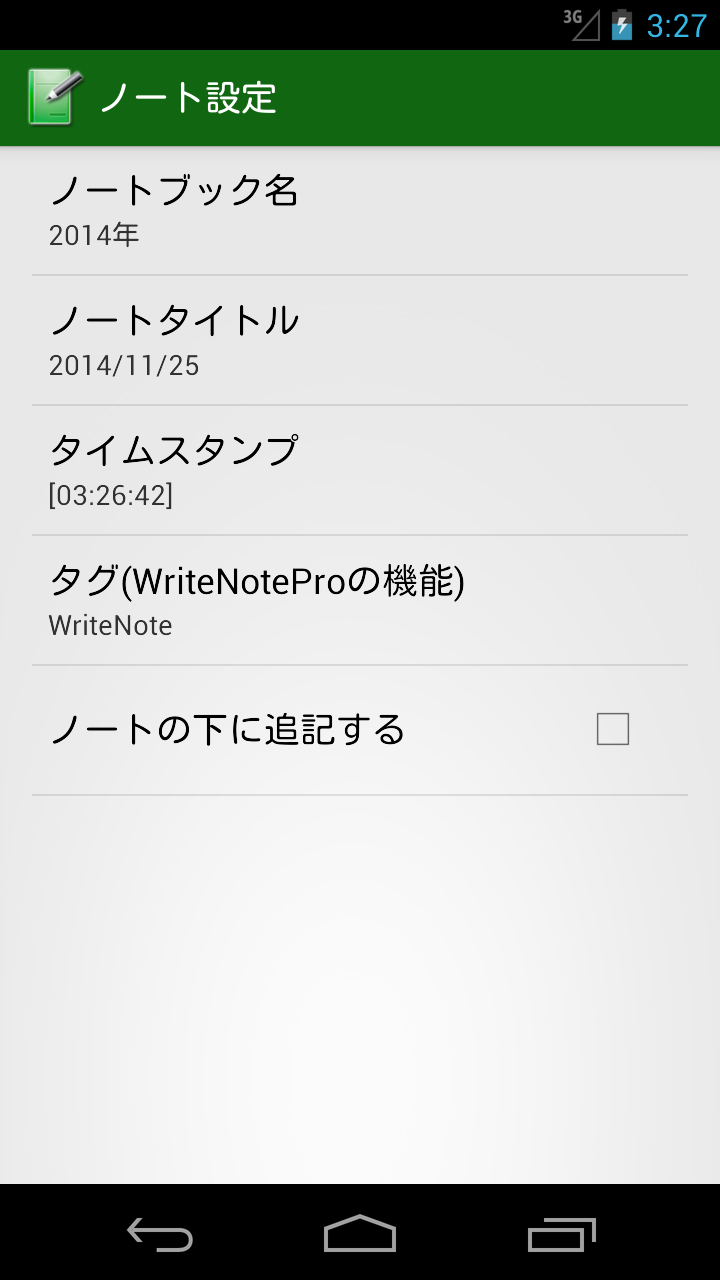Open the タイムスタンプ format setting
Viewport: 720px width, 1280px height.
tap(360, 470)
